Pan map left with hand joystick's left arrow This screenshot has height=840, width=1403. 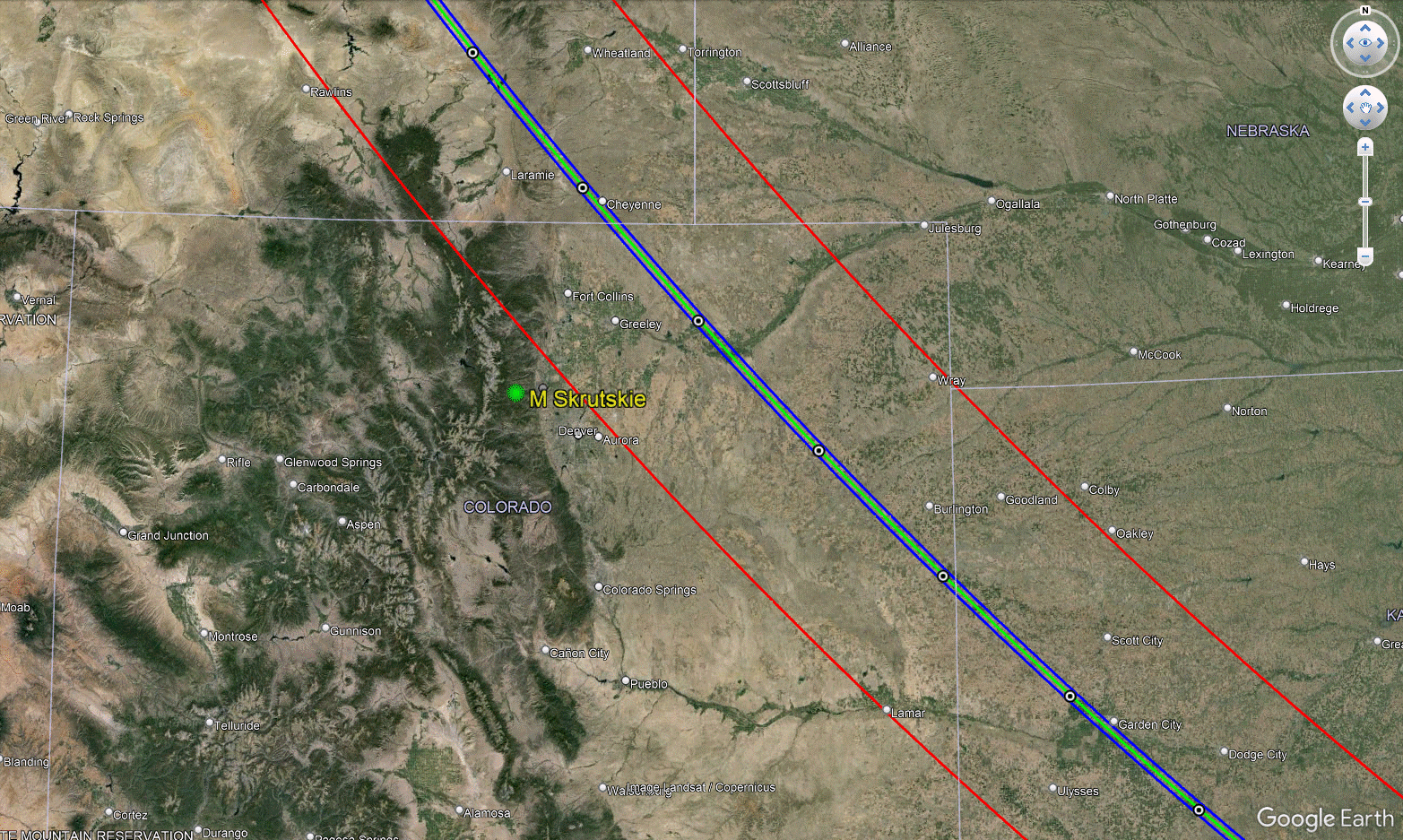click(1351, 108)
